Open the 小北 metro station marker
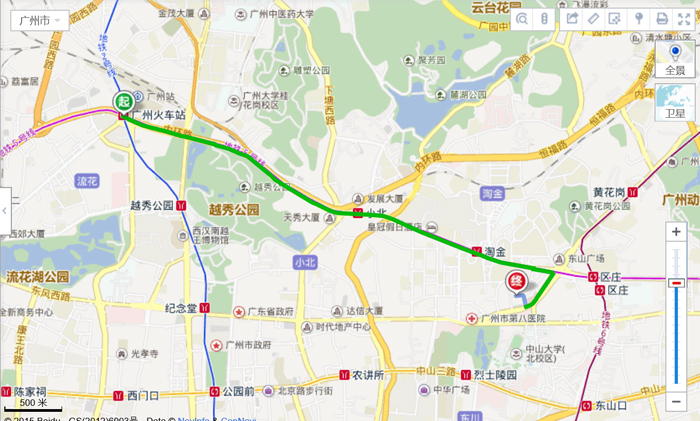The image size is (700, 421). pos(358,211)
